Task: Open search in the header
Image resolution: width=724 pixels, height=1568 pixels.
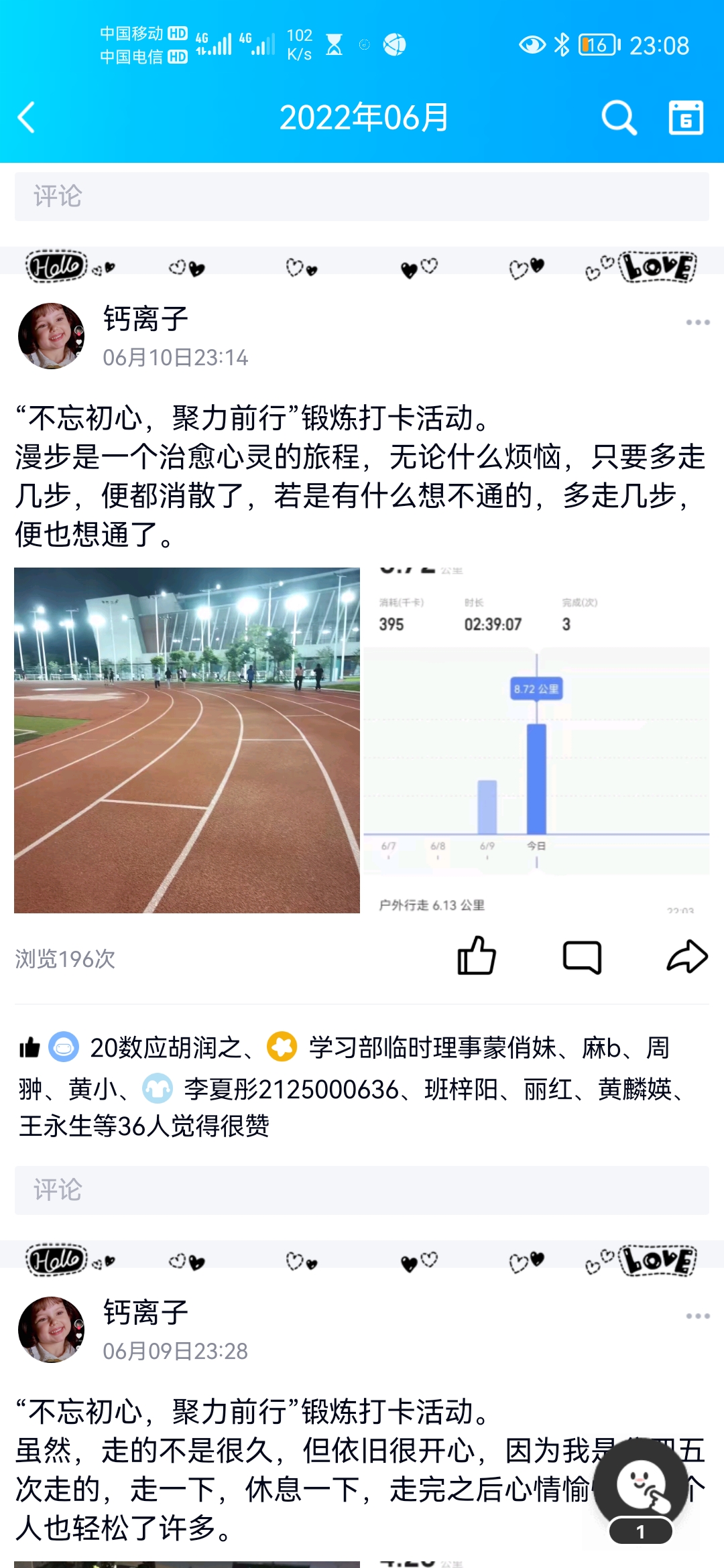Action: coord(618,118)
